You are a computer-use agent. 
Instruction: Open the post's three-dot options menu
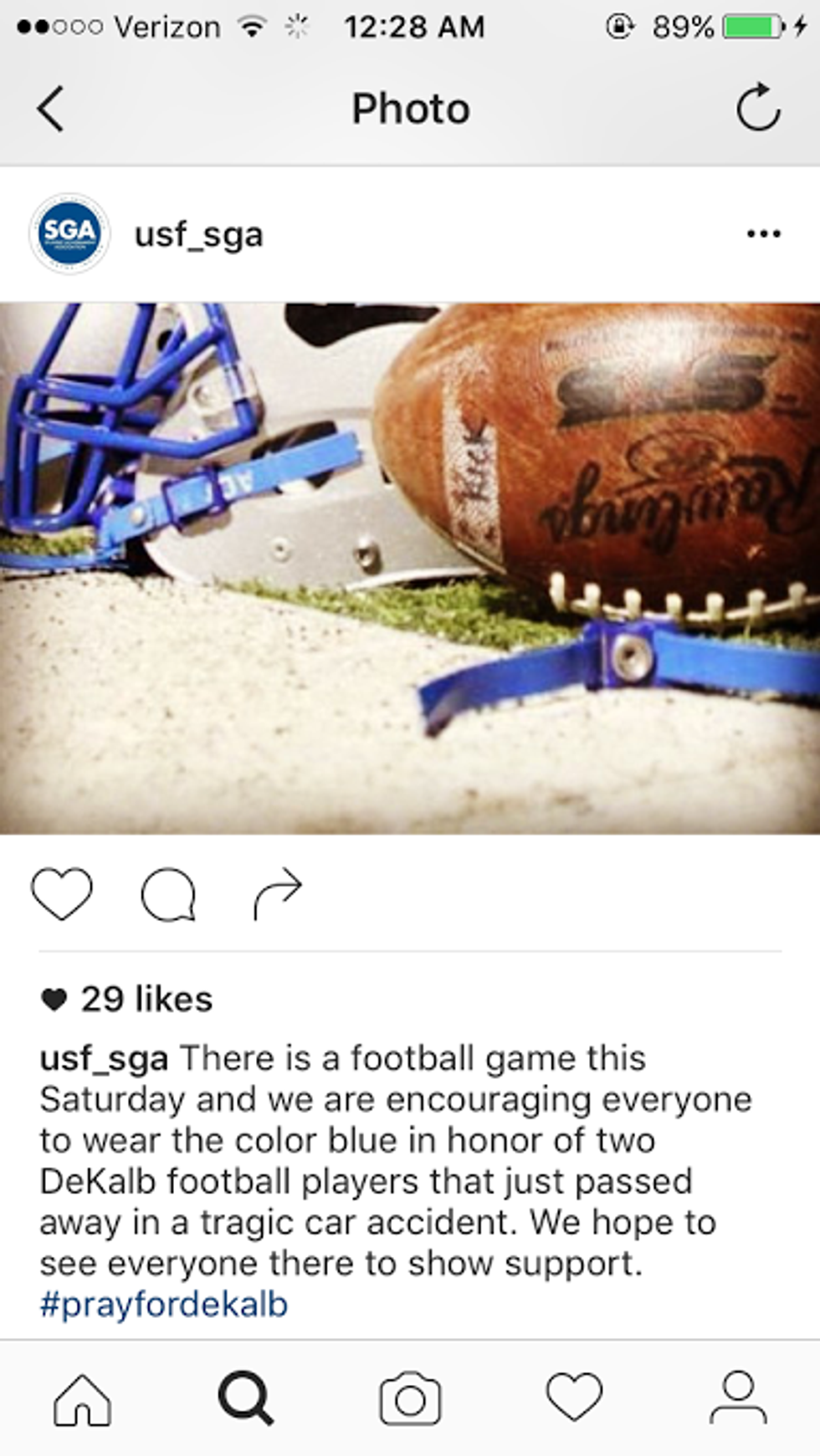[763, 234]
